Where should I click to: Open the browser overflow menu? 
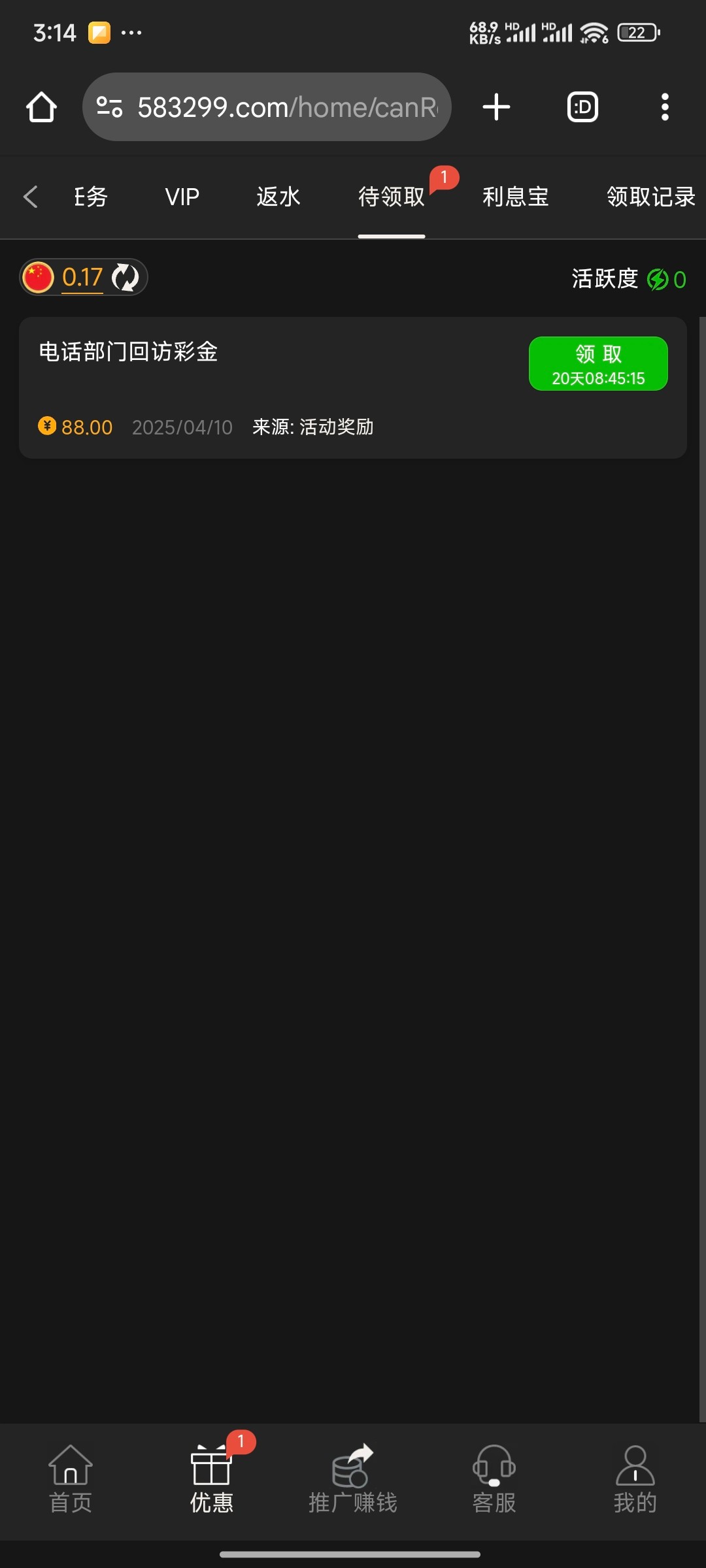[665, 107]
